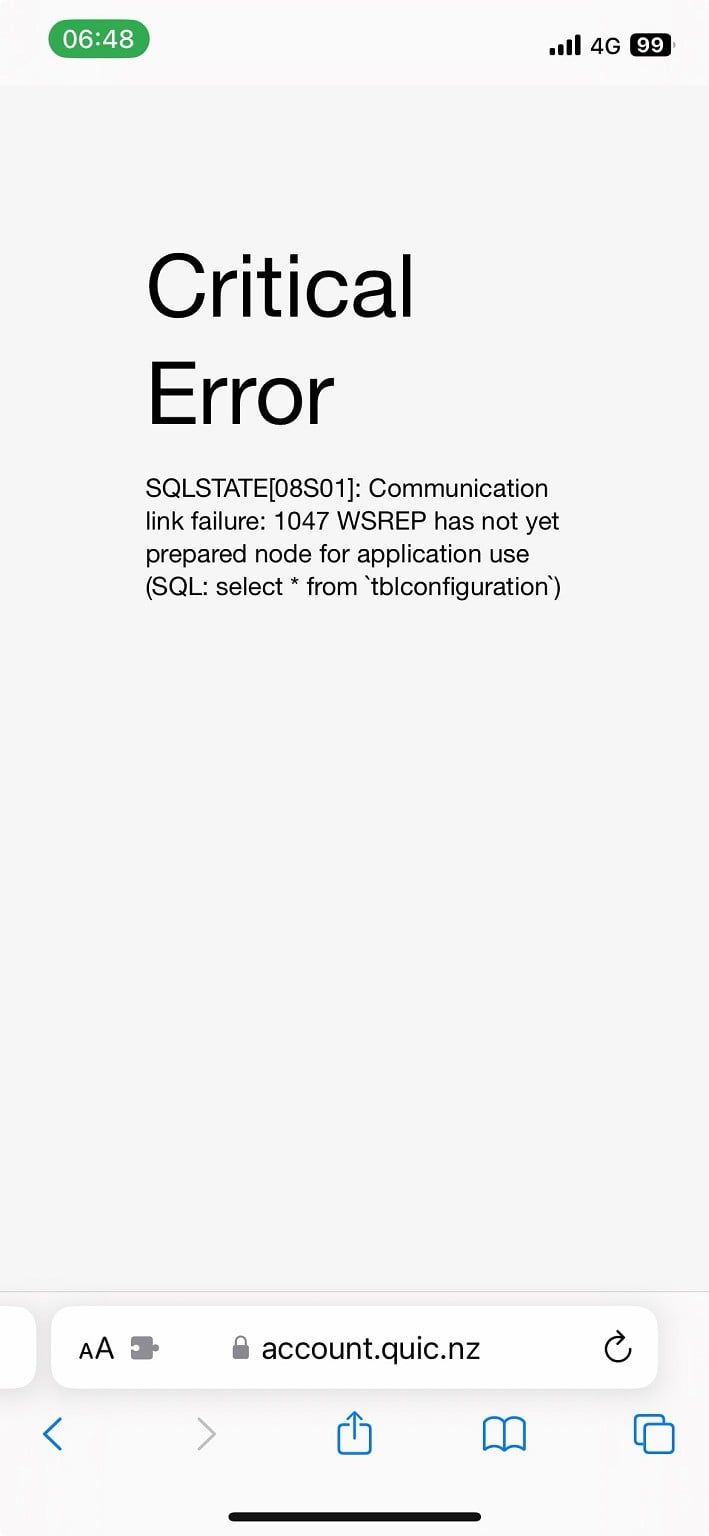
Task: Show all open Safari tabs
Action: pos(654,1434)
